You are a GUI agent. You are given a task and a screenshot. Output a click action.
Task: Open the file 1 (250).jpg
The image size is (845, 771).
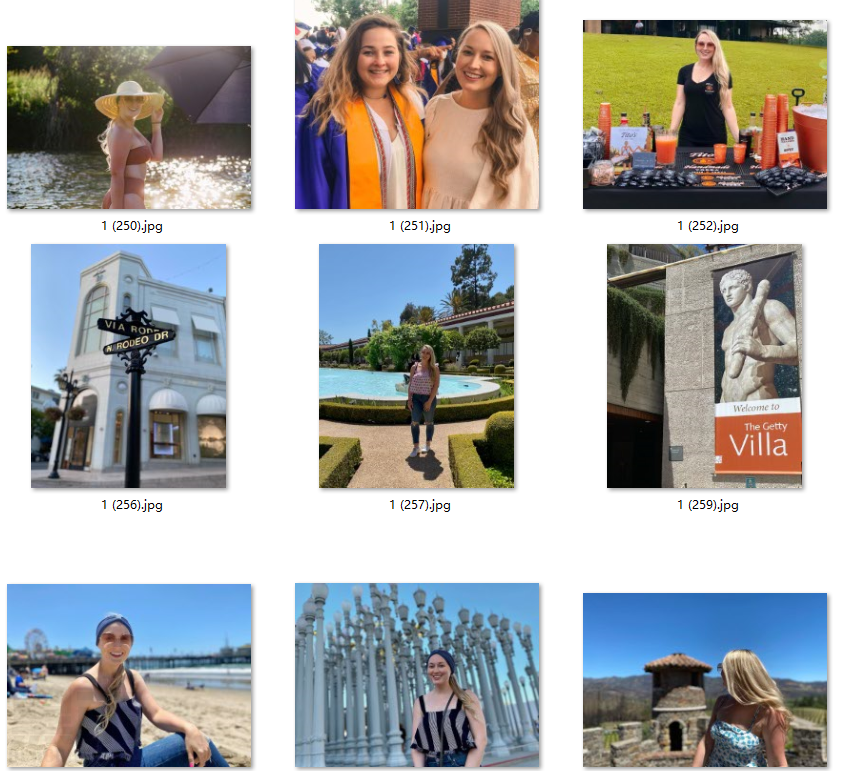point(129,127)
